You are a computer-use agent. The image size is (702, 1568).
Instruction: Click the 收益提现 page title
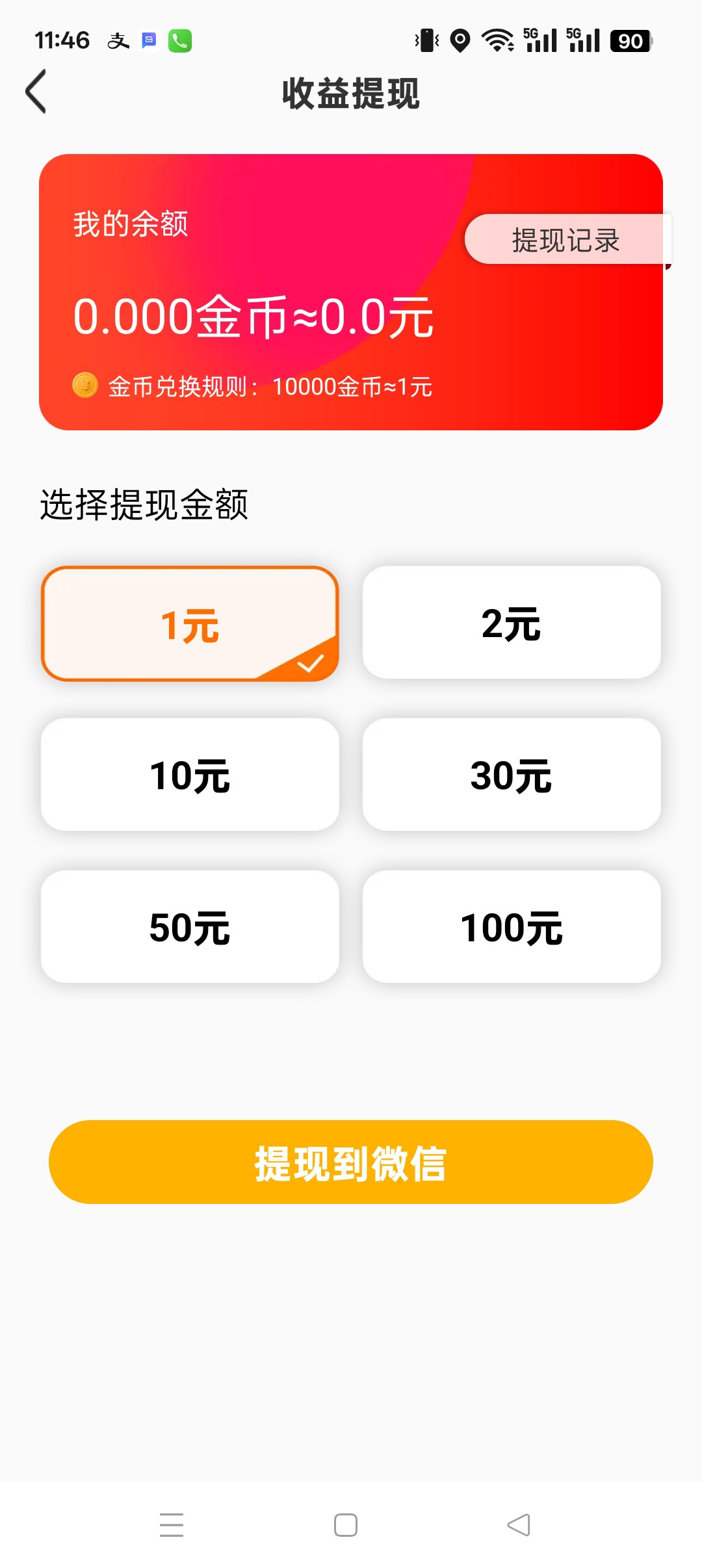351,92
